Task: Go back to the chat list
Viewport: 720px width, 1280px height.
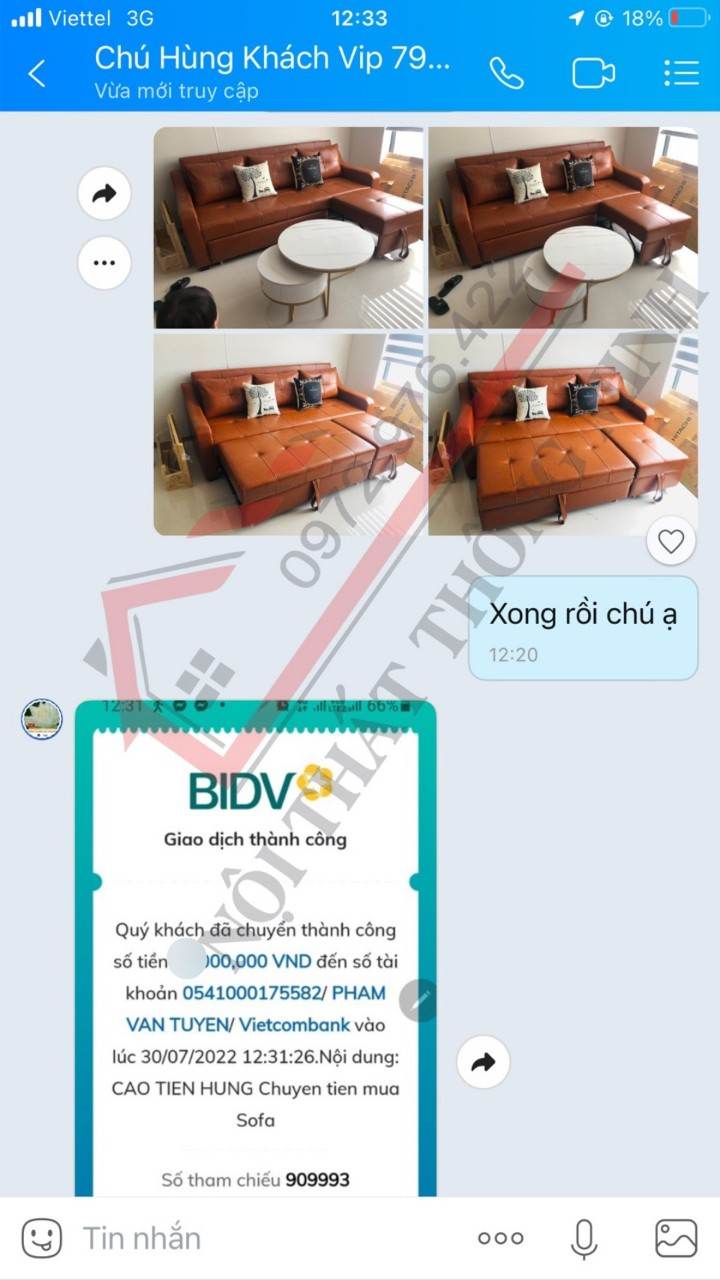Action: click(x=37, y=73)
